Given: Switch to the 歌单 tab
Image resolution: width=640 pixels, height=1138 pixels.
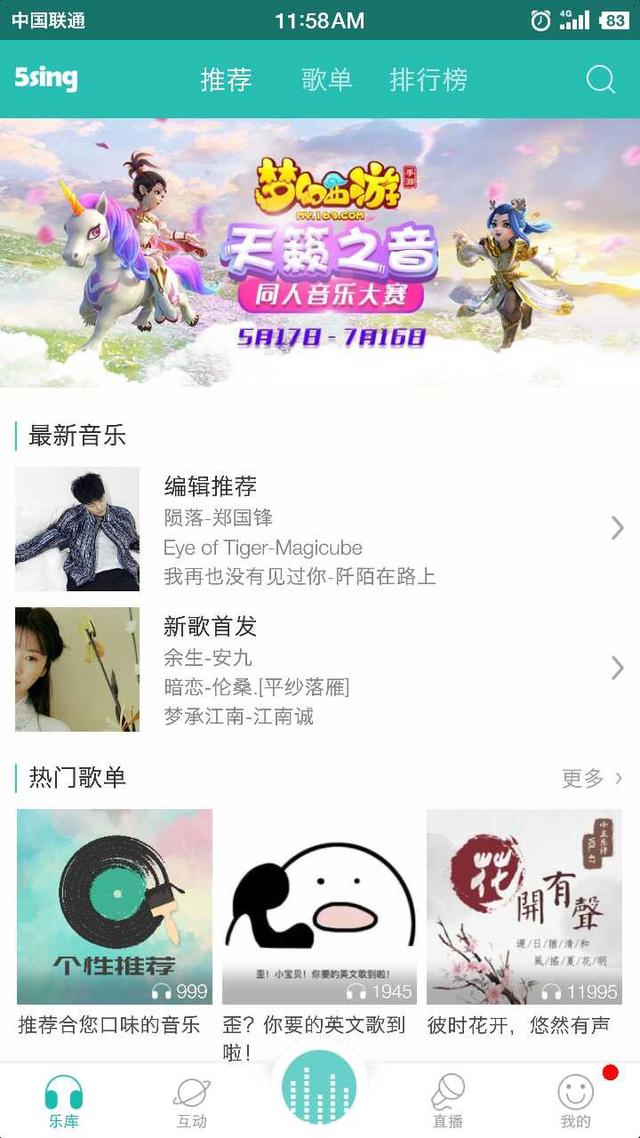Looking at the screenshot, I should pos(327,80).
